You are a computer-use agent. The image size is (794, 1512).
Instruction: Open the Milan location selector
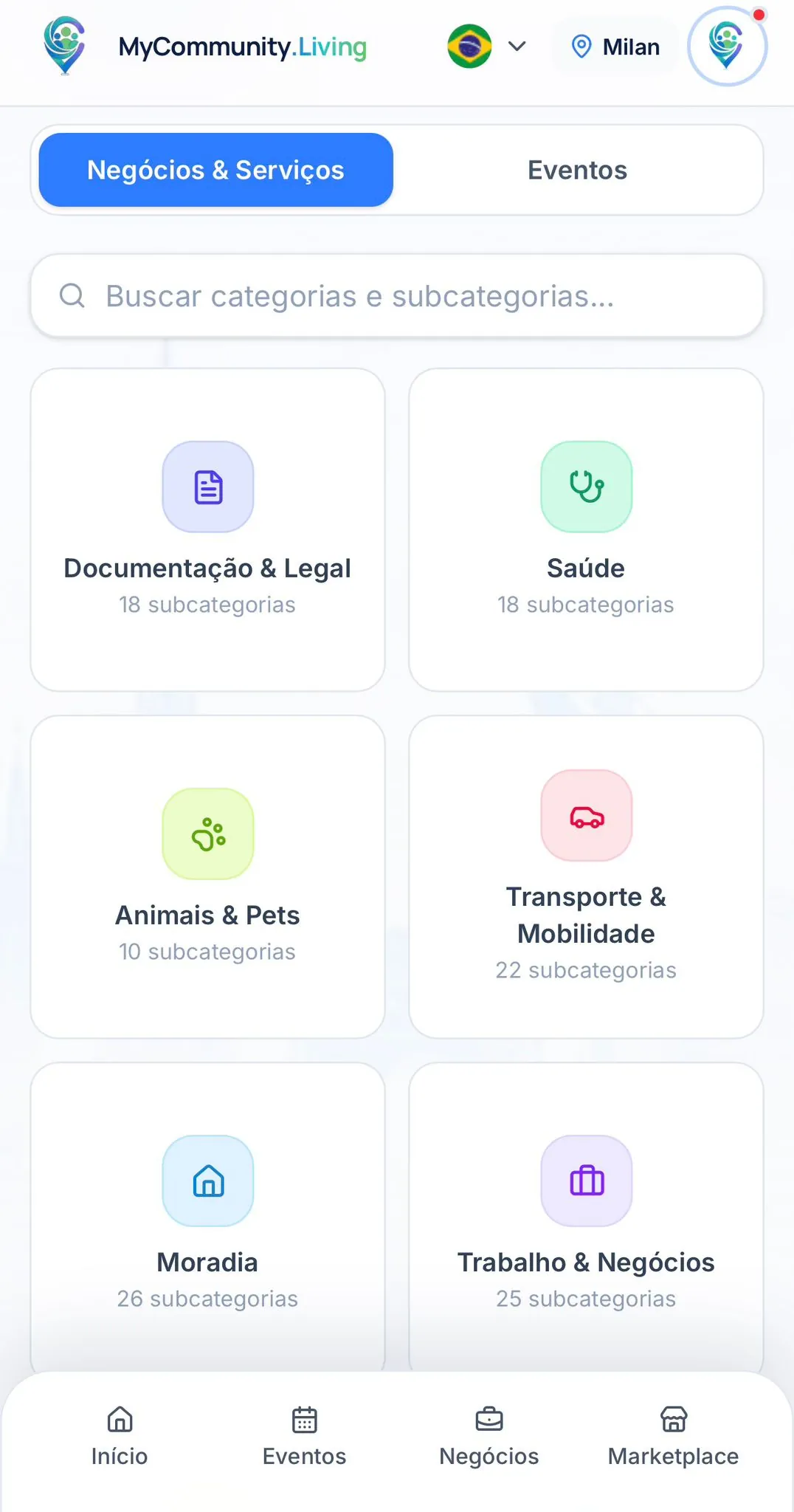coord(615,47)
